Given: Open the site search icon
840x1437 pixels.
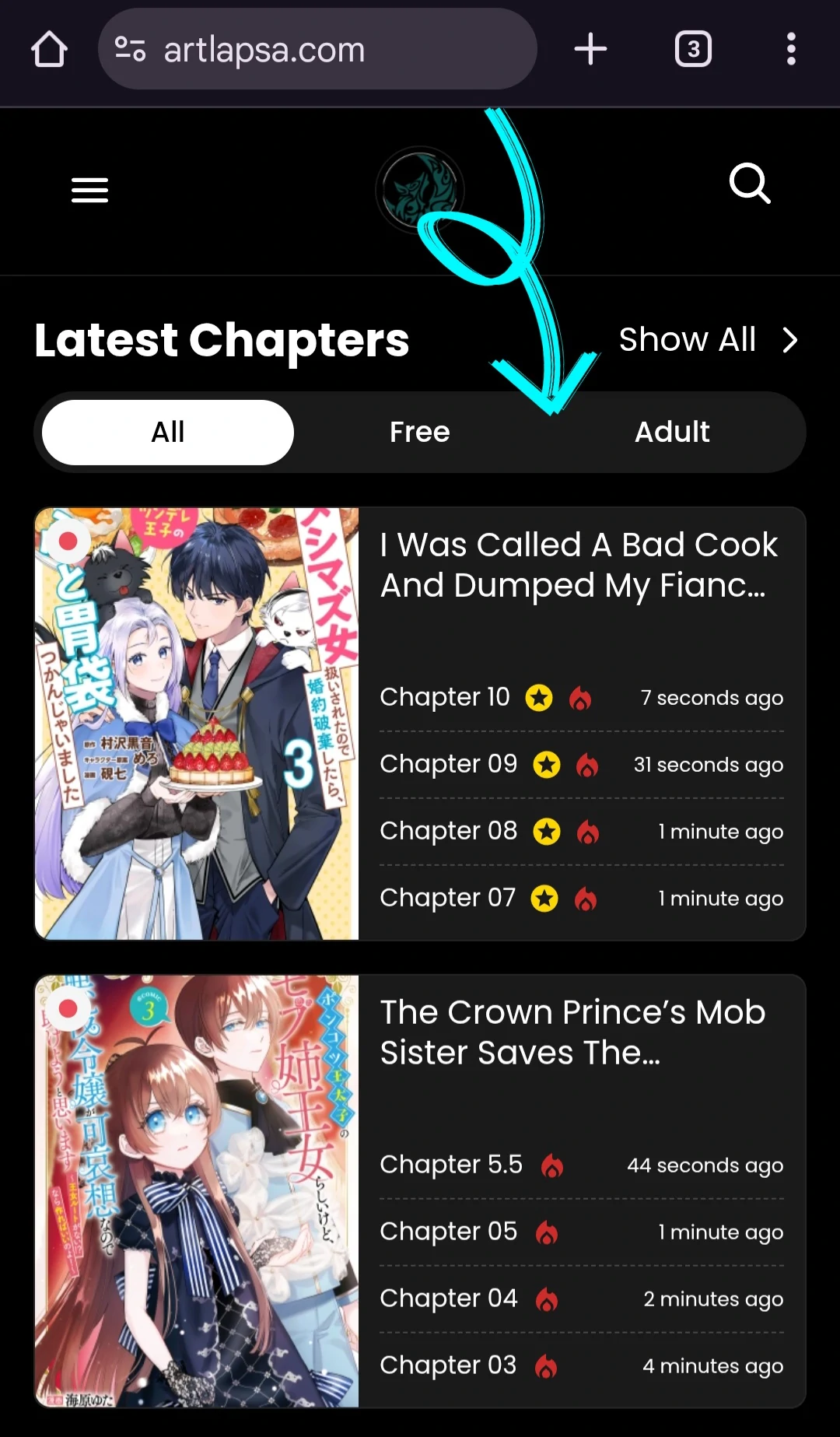Looking at the screenshot, I should (750, 184).
